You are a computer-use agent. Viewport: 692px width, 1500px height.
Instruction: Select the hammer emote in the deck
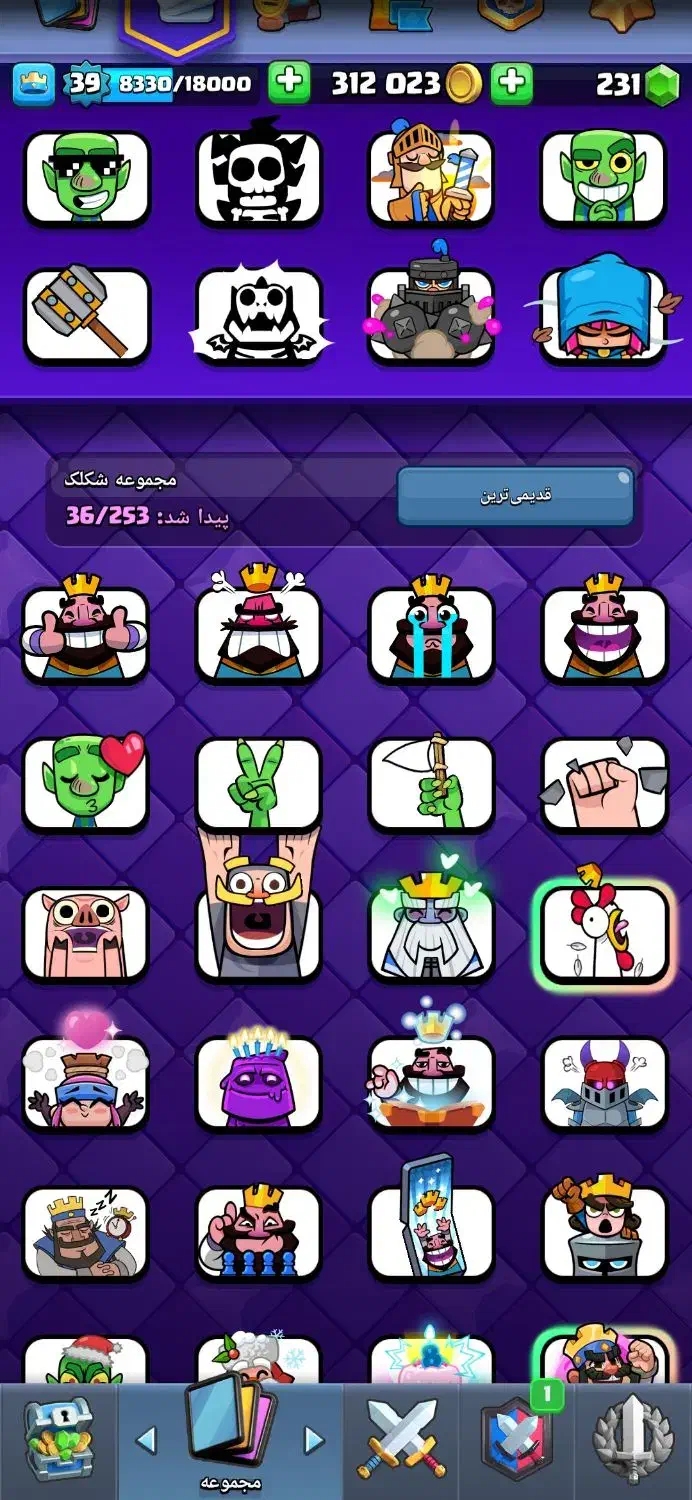coord(86,316)
